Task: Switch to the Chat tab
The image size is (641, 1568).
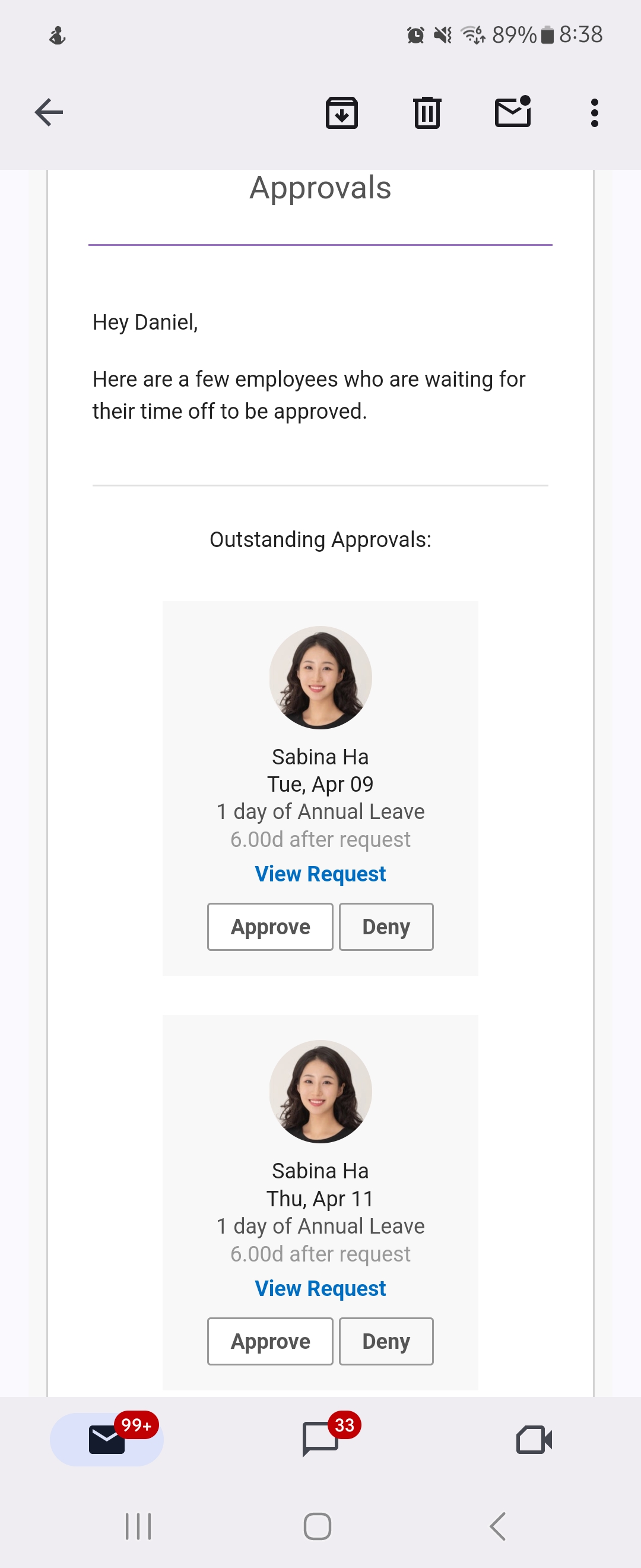Action: click(320, 1439)
